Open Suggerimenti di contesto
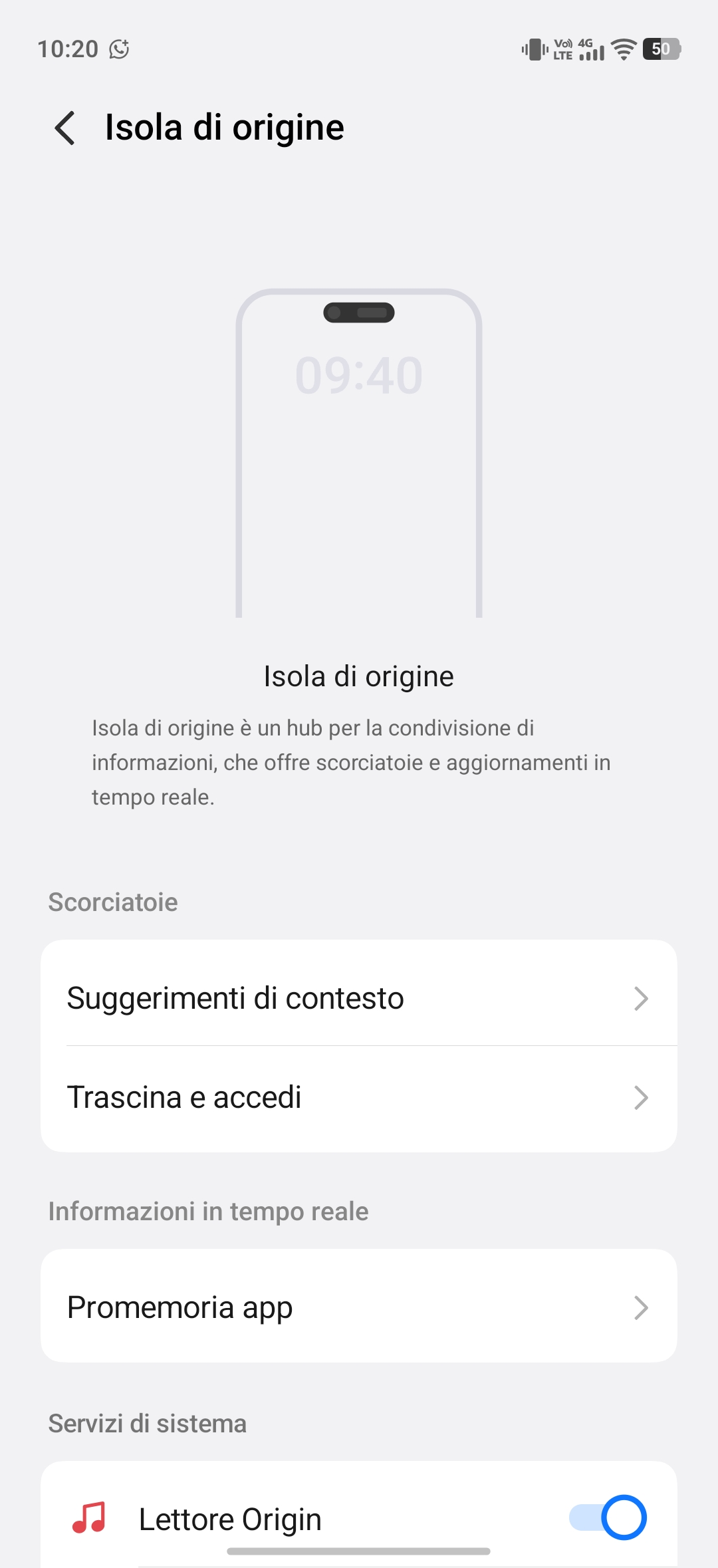 point(359,998)
